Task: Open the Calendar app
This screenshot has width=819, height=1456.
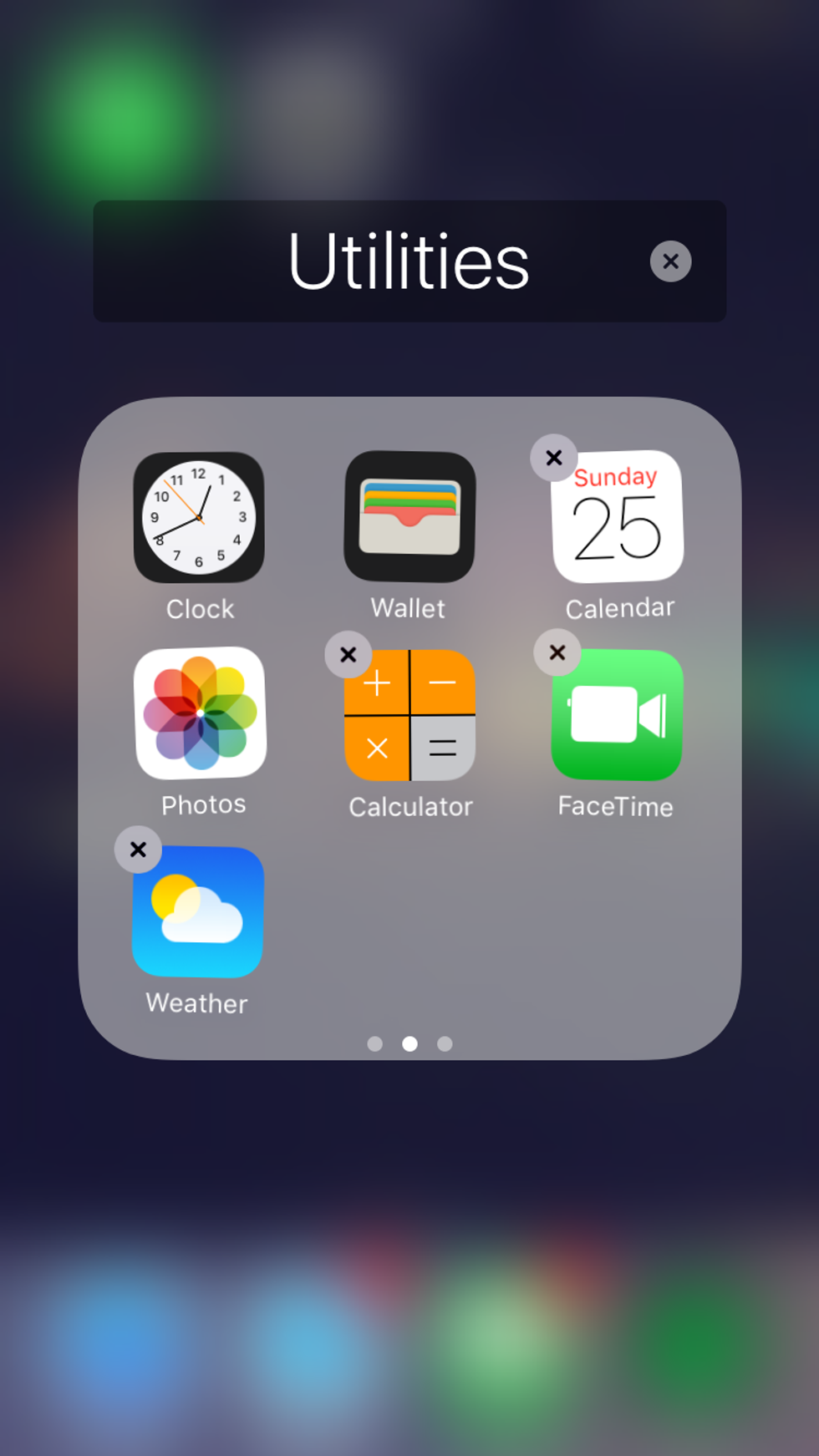Action: 618,517
